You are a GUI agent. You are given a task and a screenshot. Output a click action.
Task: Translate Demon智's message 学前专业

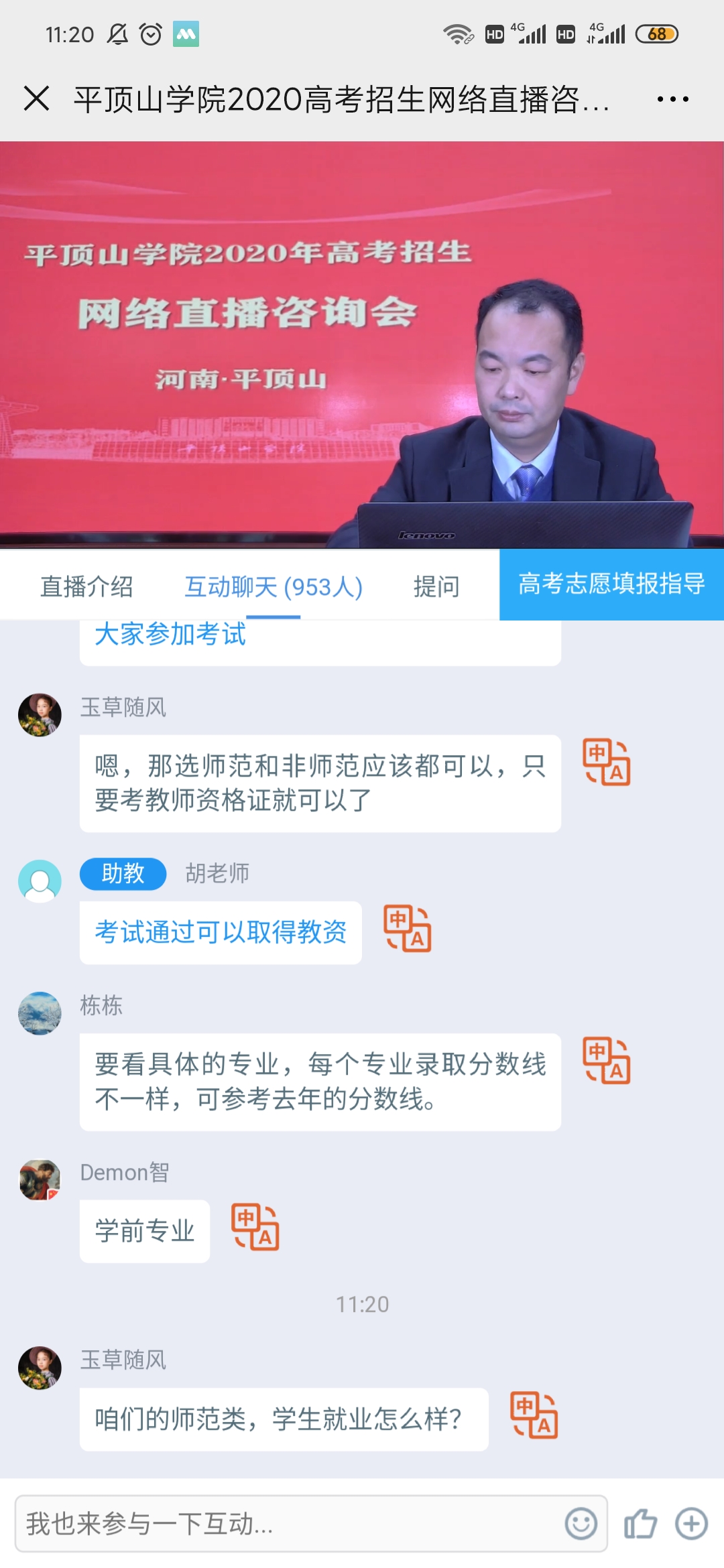tap(255, 1227)
